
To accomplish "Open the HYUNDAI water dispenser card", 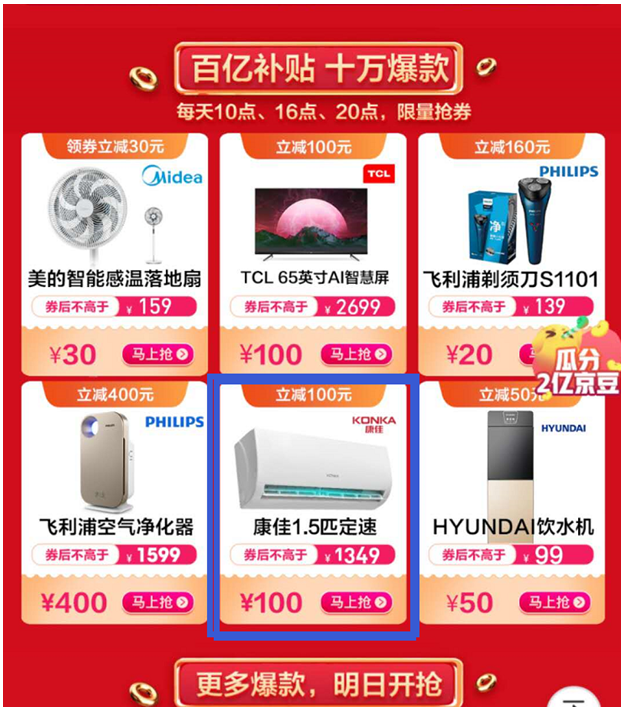I will (511, 480).
